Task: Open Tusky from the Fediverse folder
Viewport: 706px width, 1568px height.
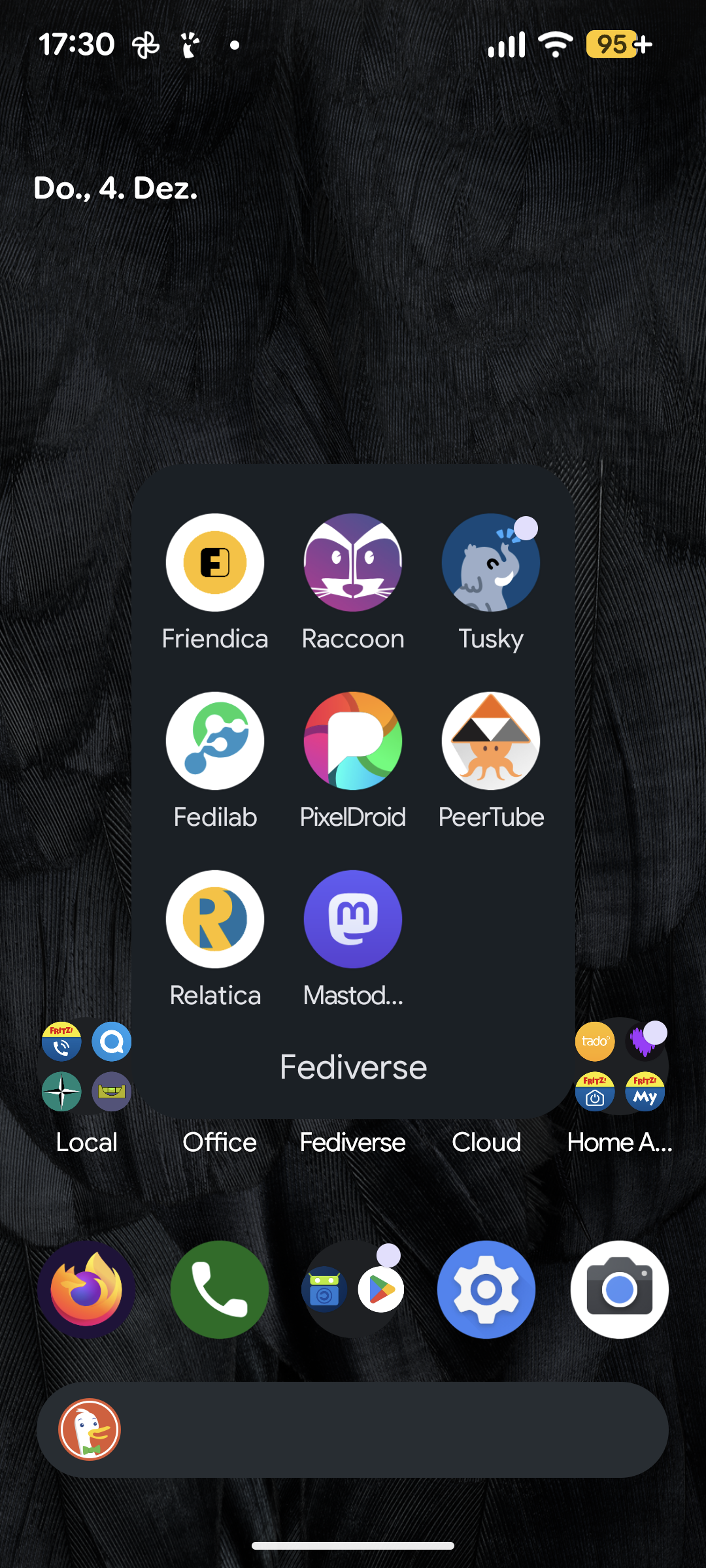Action: coord(490,563)
